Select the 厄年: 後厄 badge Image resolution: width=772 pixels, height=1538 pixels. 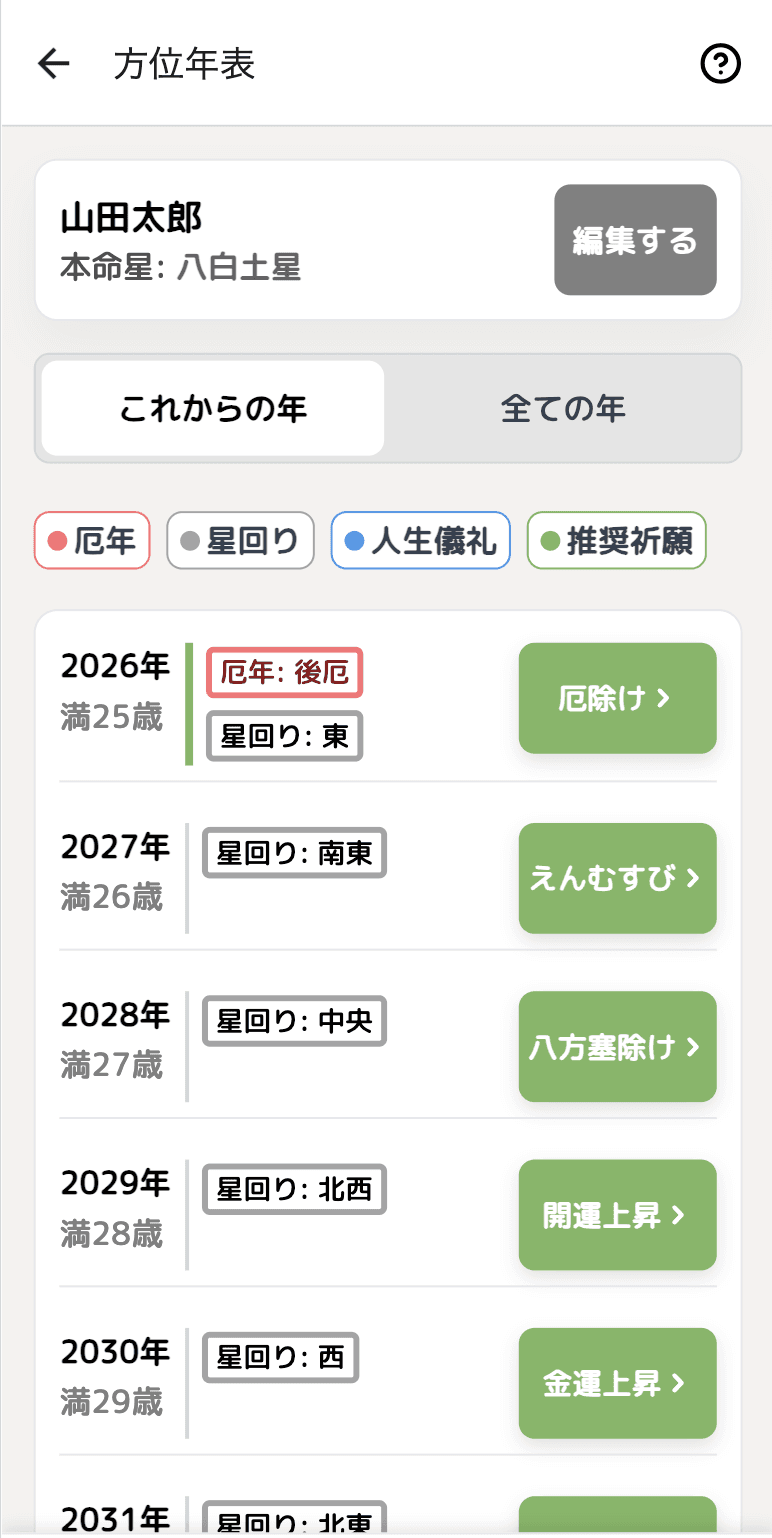pyautogui.click(x=283, y=673)
